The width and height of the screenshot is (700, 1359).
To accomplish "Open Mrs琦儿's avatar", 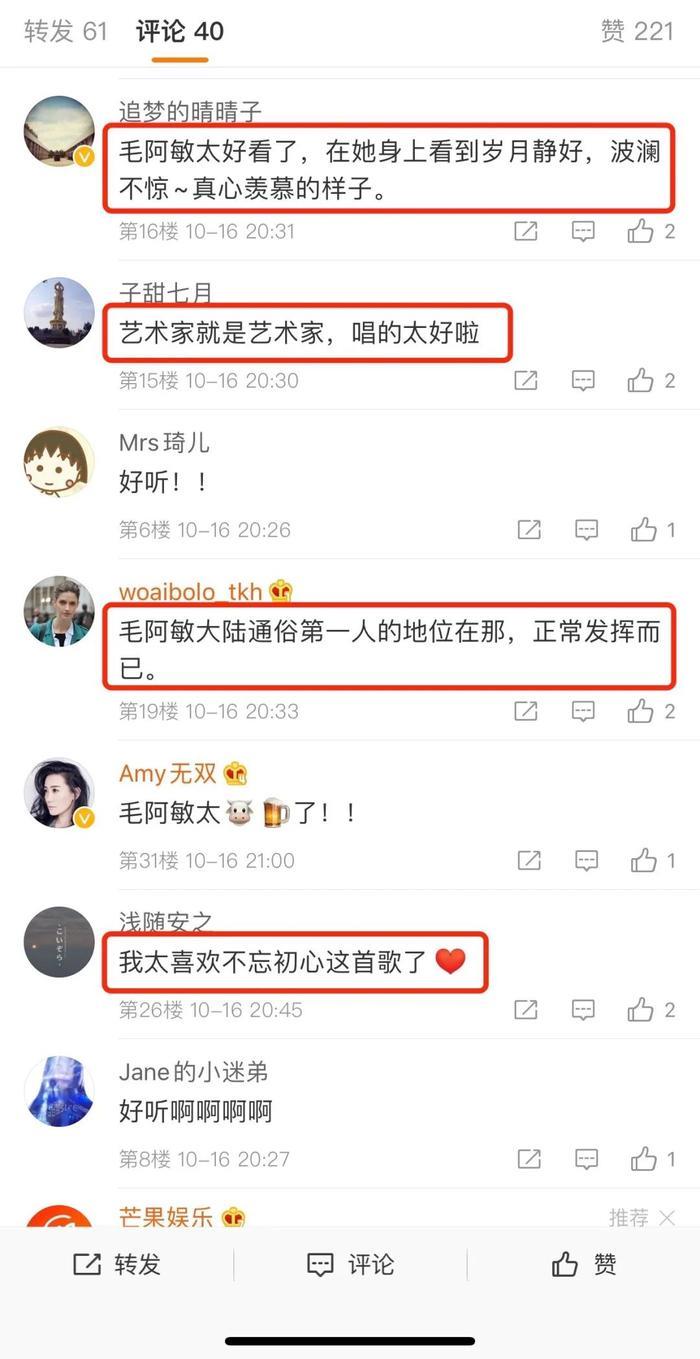I will [59, 462].
